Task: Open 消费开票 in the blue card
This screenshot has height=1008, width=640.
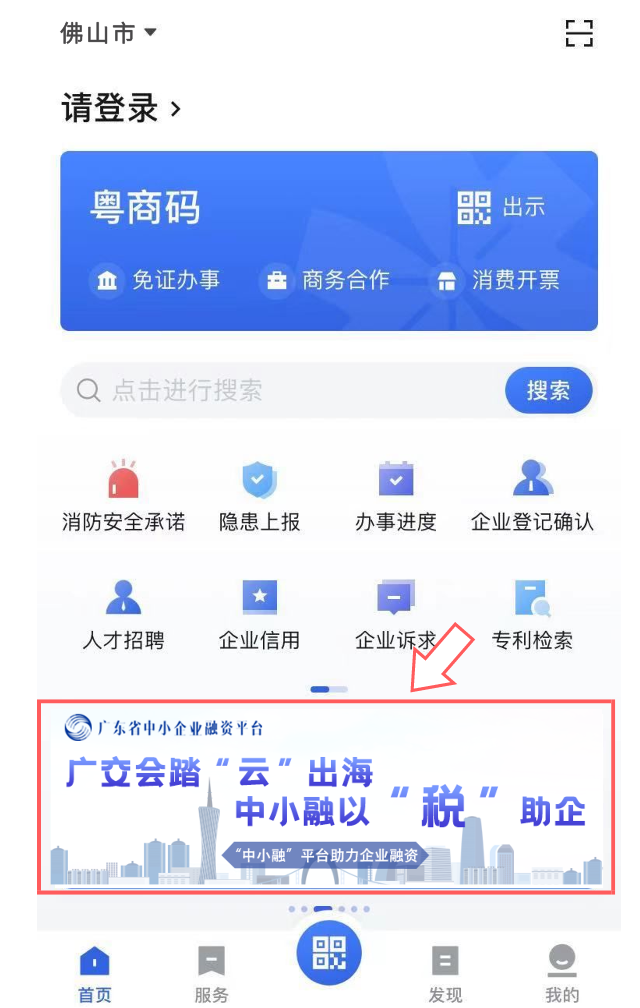Action: tap(497, 281)
